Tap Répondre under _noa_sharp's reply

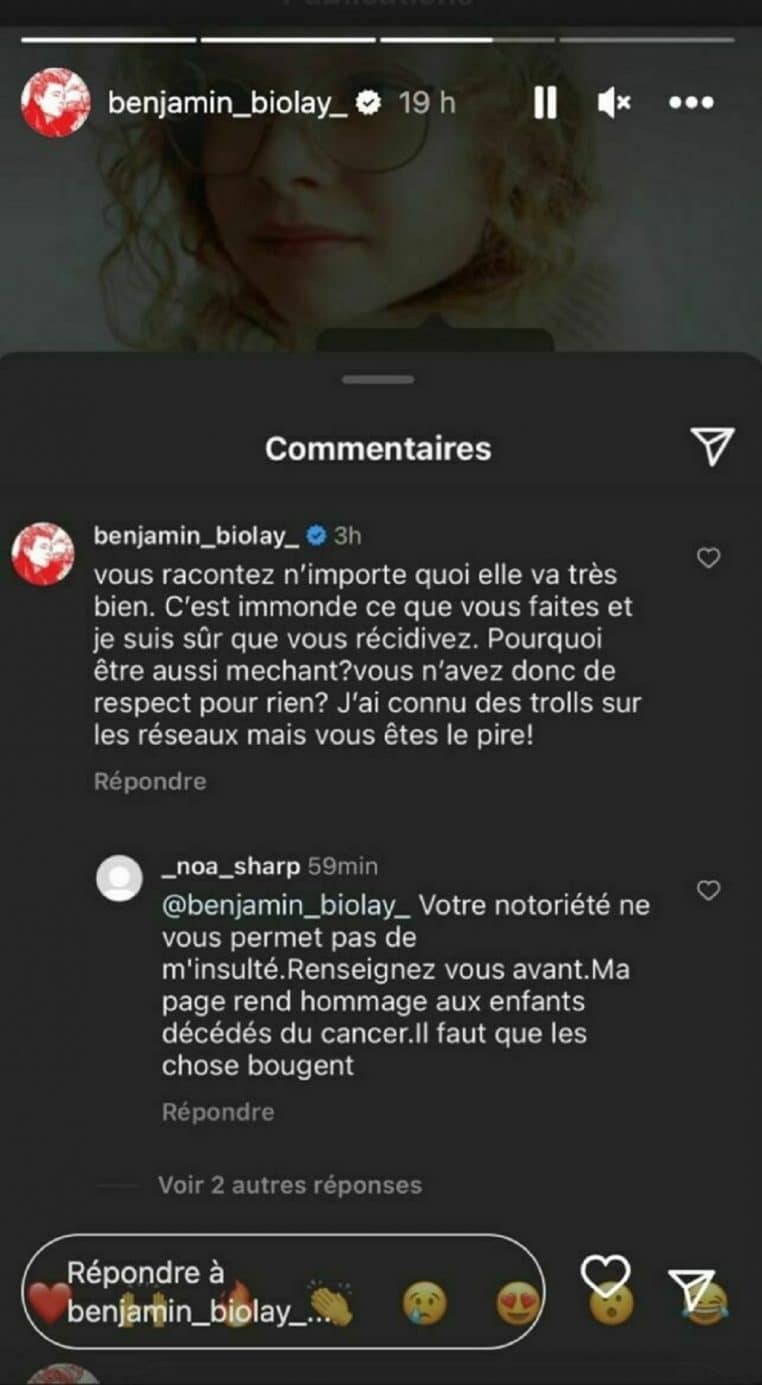(x=218, y=1112)
